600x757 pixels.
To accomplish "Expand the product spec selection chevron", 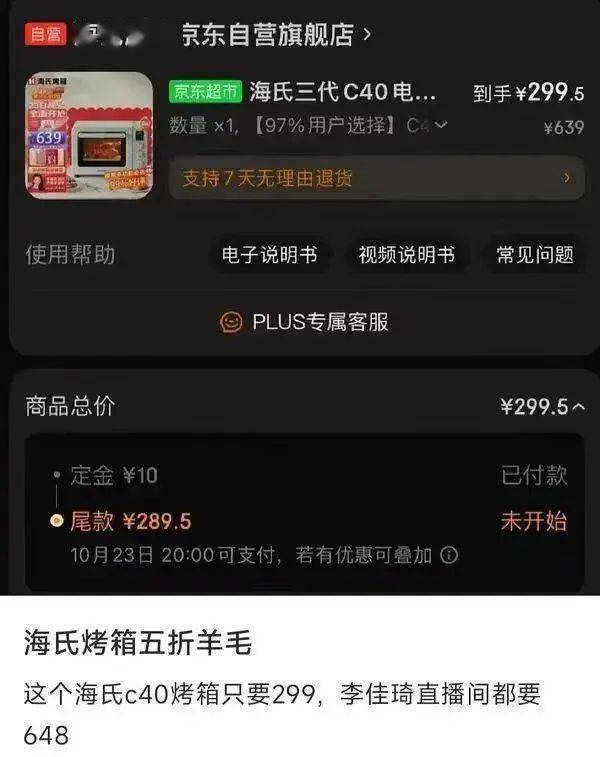I will tap(440, 125).
